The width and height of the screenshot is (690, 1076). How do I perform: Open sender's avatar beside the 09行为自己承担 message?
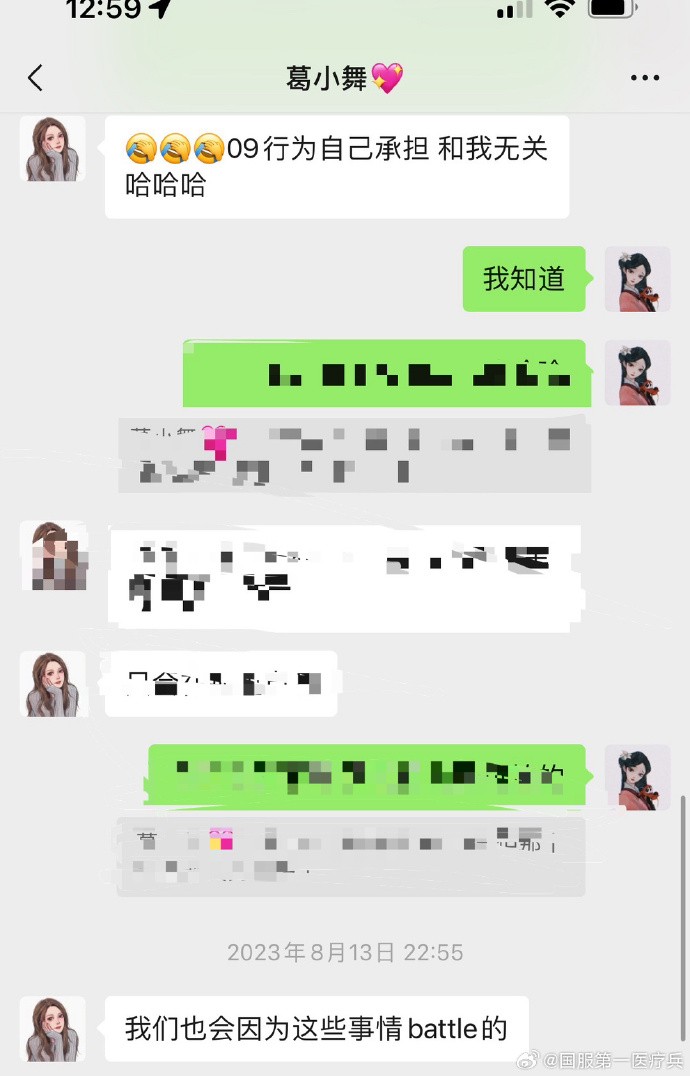pos(53,149)
